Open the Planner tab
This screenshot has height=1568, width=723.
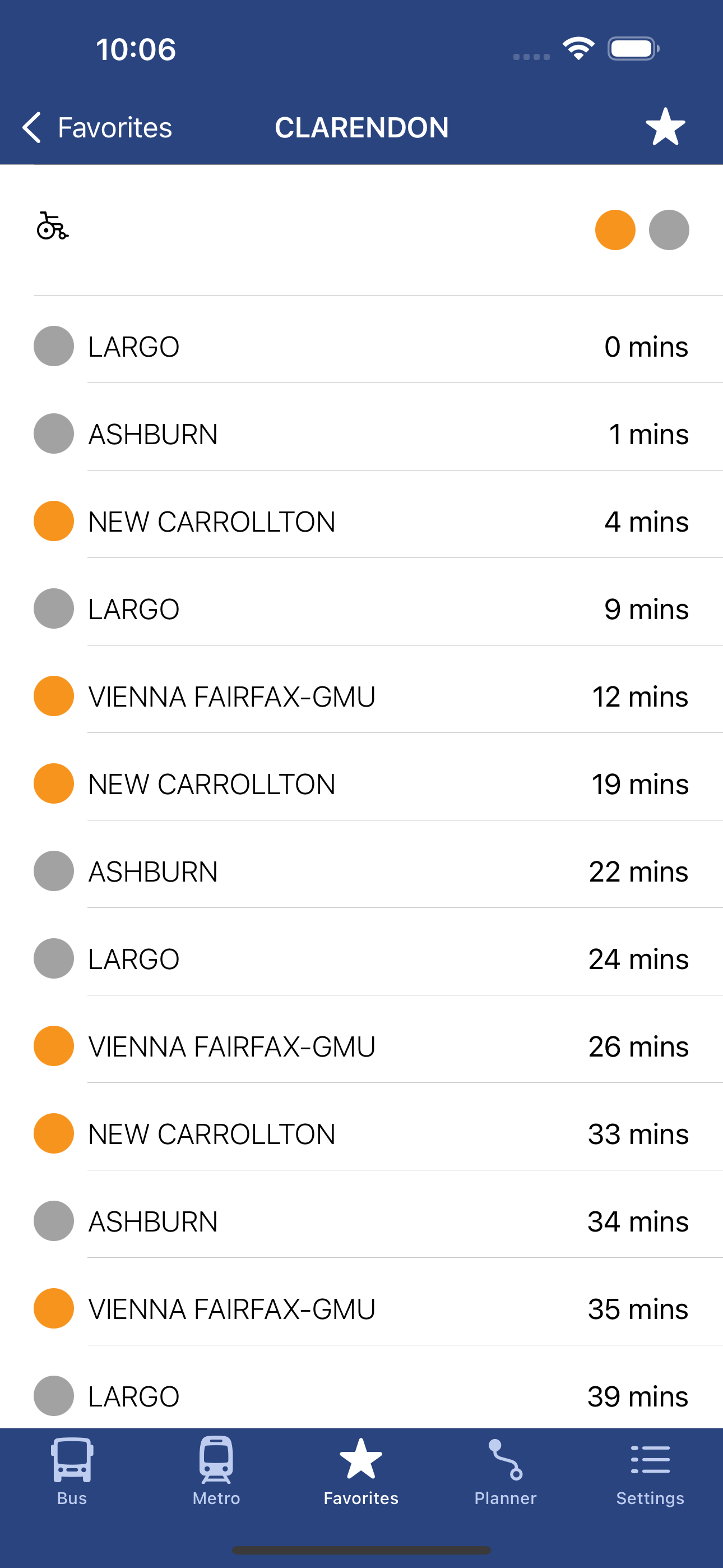pos(505,1471)
